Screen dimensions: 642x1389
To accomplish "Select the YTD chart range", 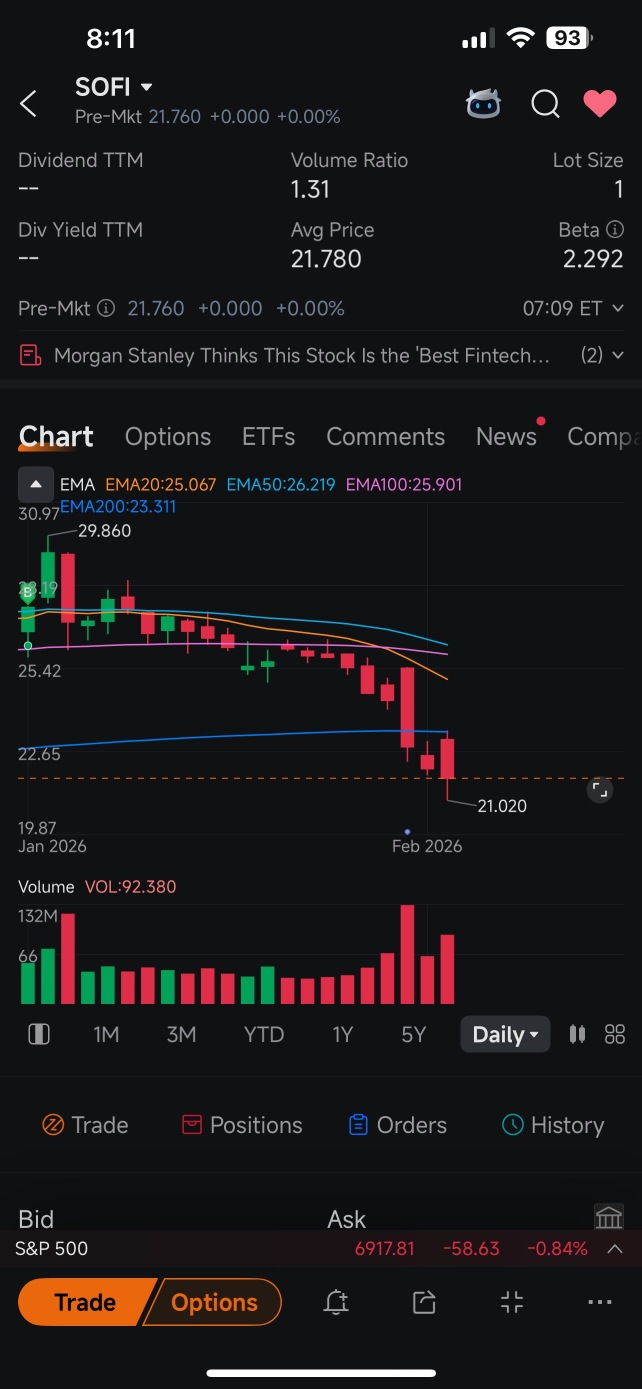I will pos(264,1034).
